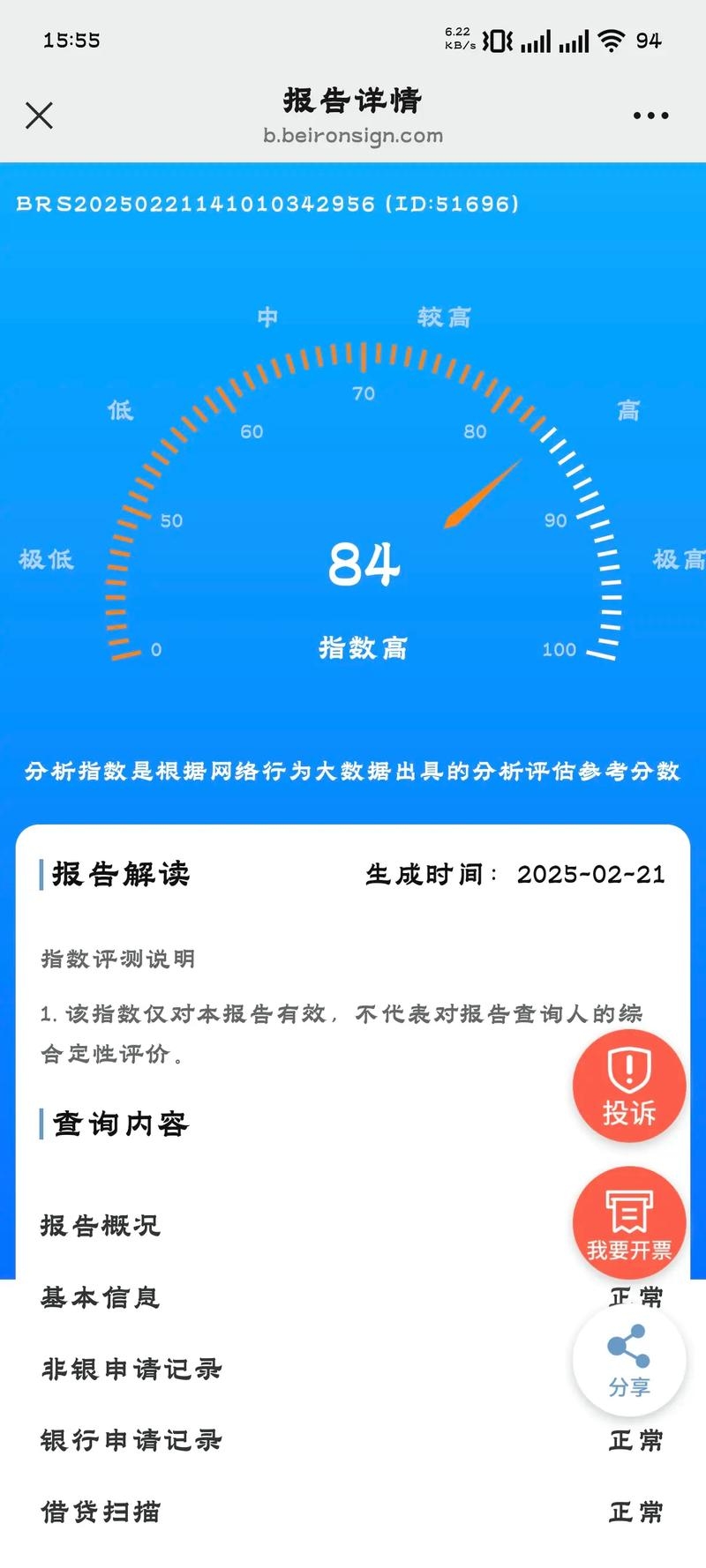Close the report with the X icon
Viewport: 706px width, 1568px height.
point(39,115)
